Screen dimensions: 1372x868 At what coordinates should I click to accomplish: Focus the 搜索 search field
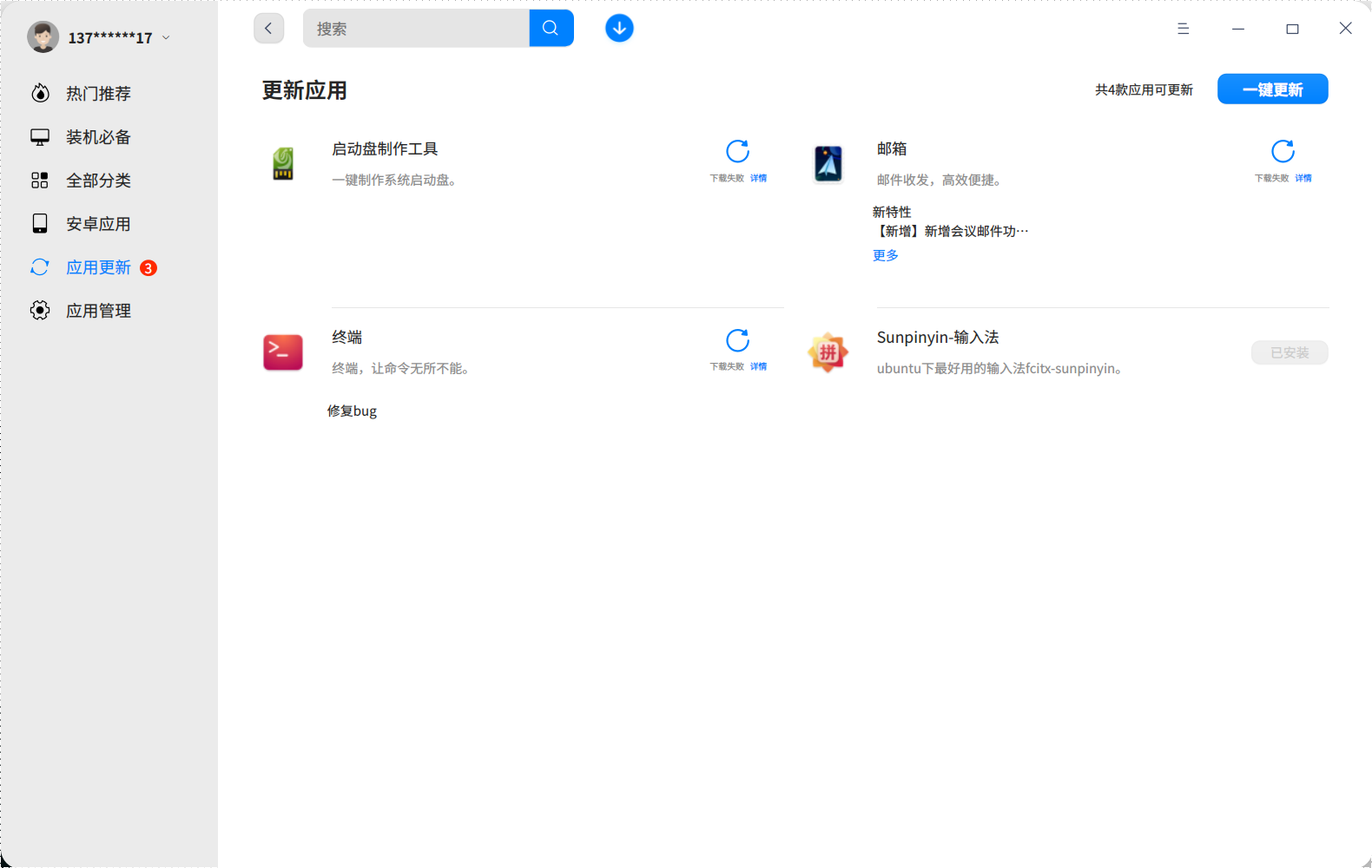pos(416,29)
